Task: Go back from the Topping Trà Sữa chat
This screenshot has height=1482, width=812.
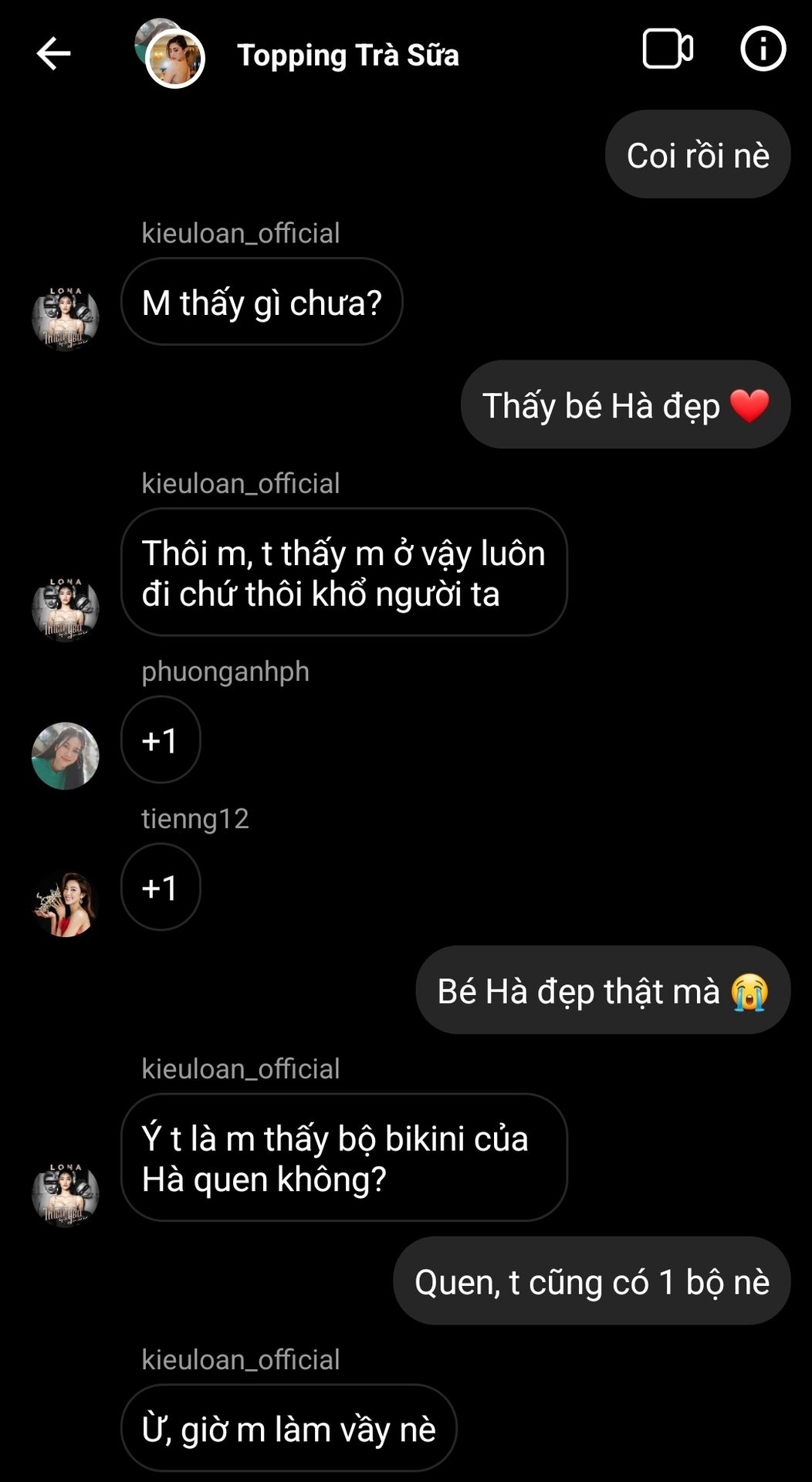Action: coord(53,53)
